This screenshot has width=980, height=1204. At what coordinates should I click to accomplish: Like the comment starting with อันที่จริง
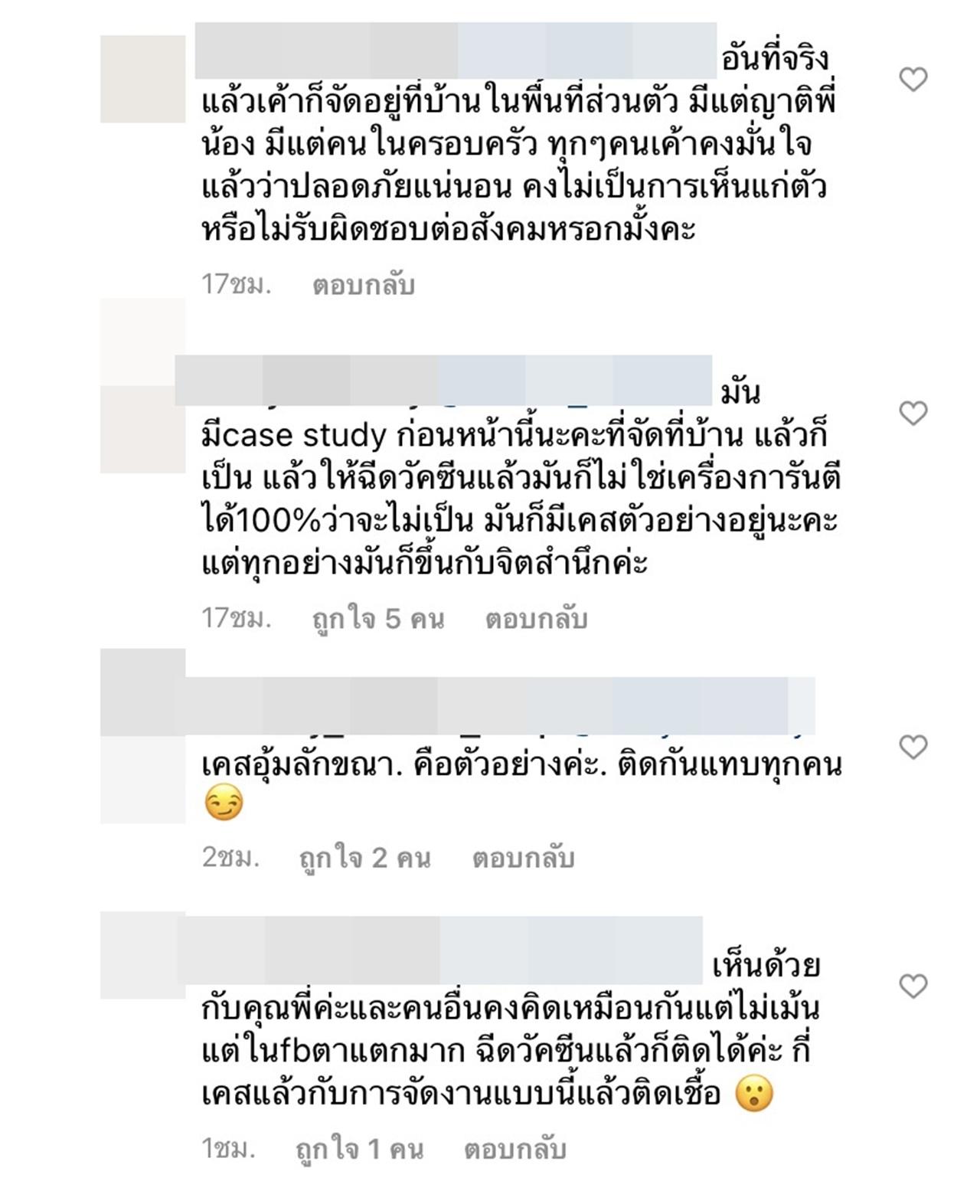pos(913,79)
